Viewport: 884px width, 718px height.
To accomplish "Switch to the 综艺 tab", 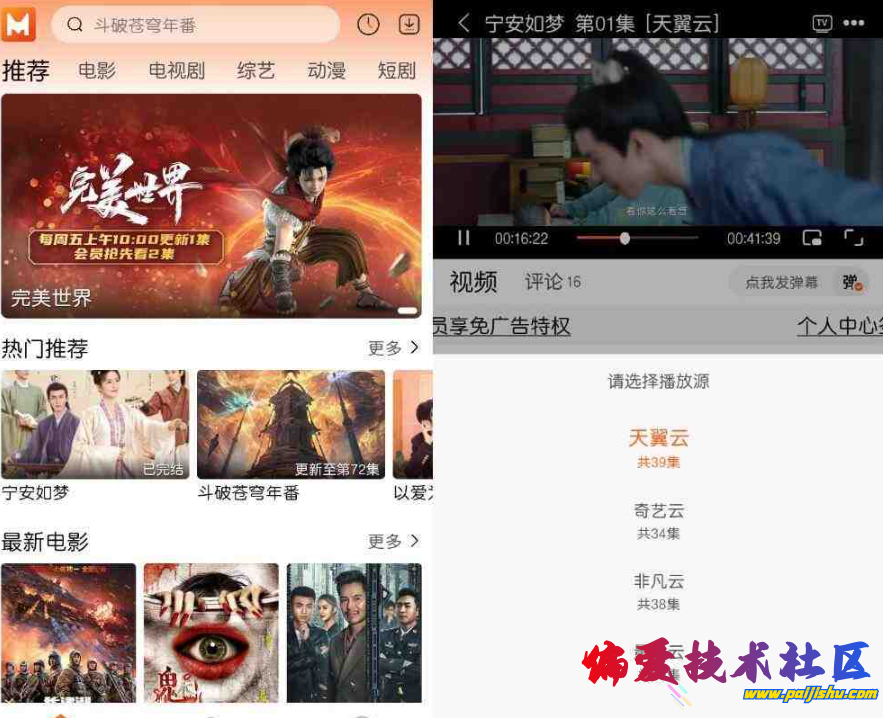I will (x=255, y=71).
